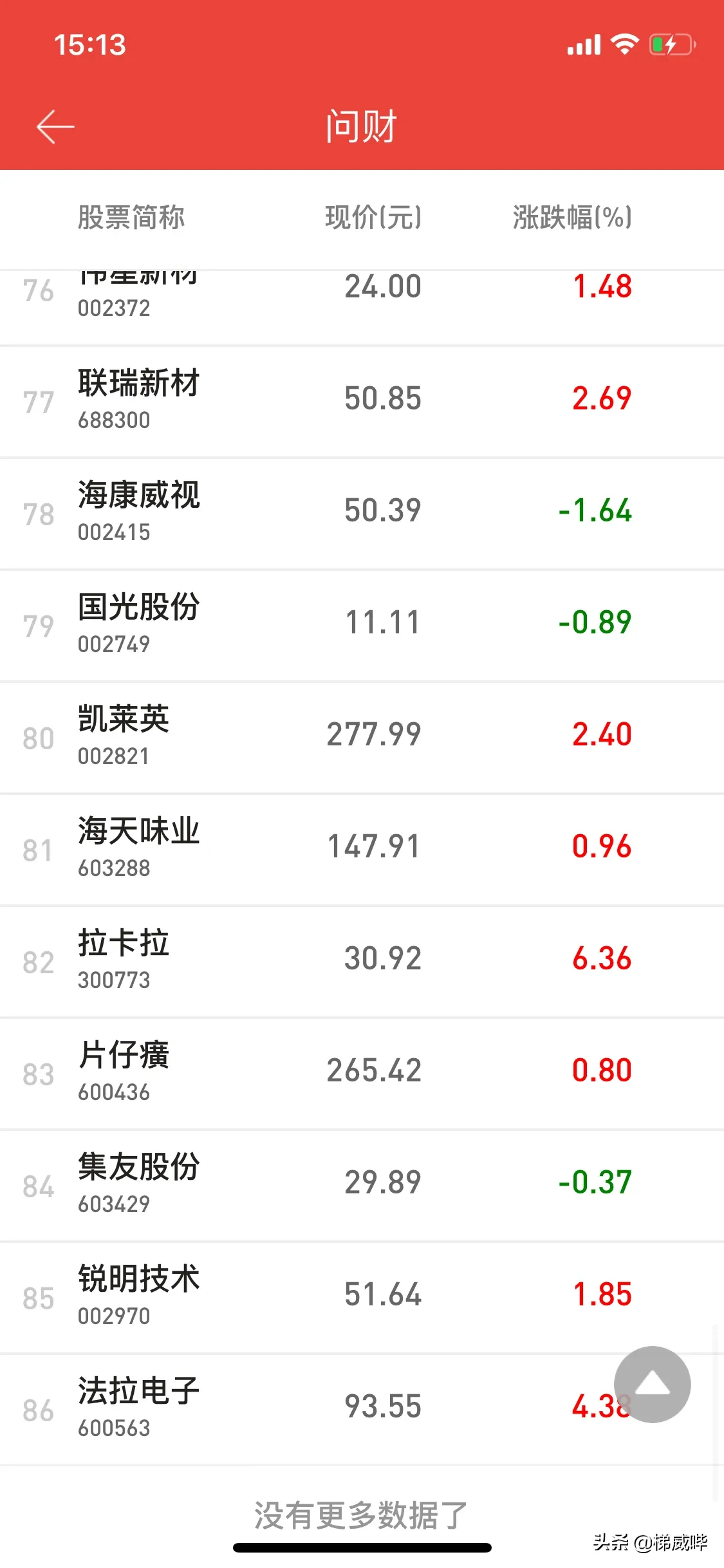Tap the scroll-to-top floating button
The width and height of the screenshot is (724, 1568).
click(x=652, y=1385)
